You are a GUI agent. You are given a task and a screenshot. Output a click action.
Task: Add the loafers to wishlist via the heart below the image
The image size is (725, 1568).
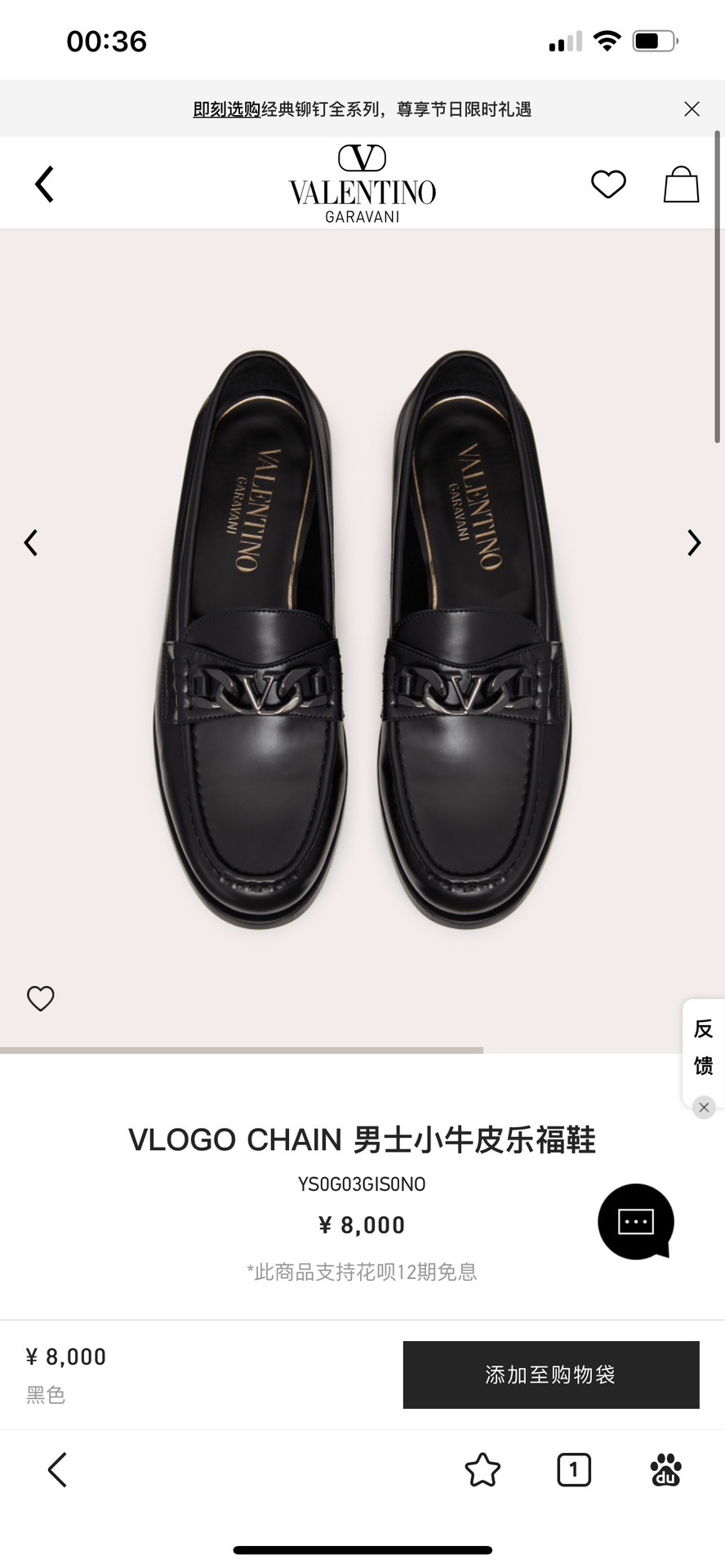click(x=41, y=998)
